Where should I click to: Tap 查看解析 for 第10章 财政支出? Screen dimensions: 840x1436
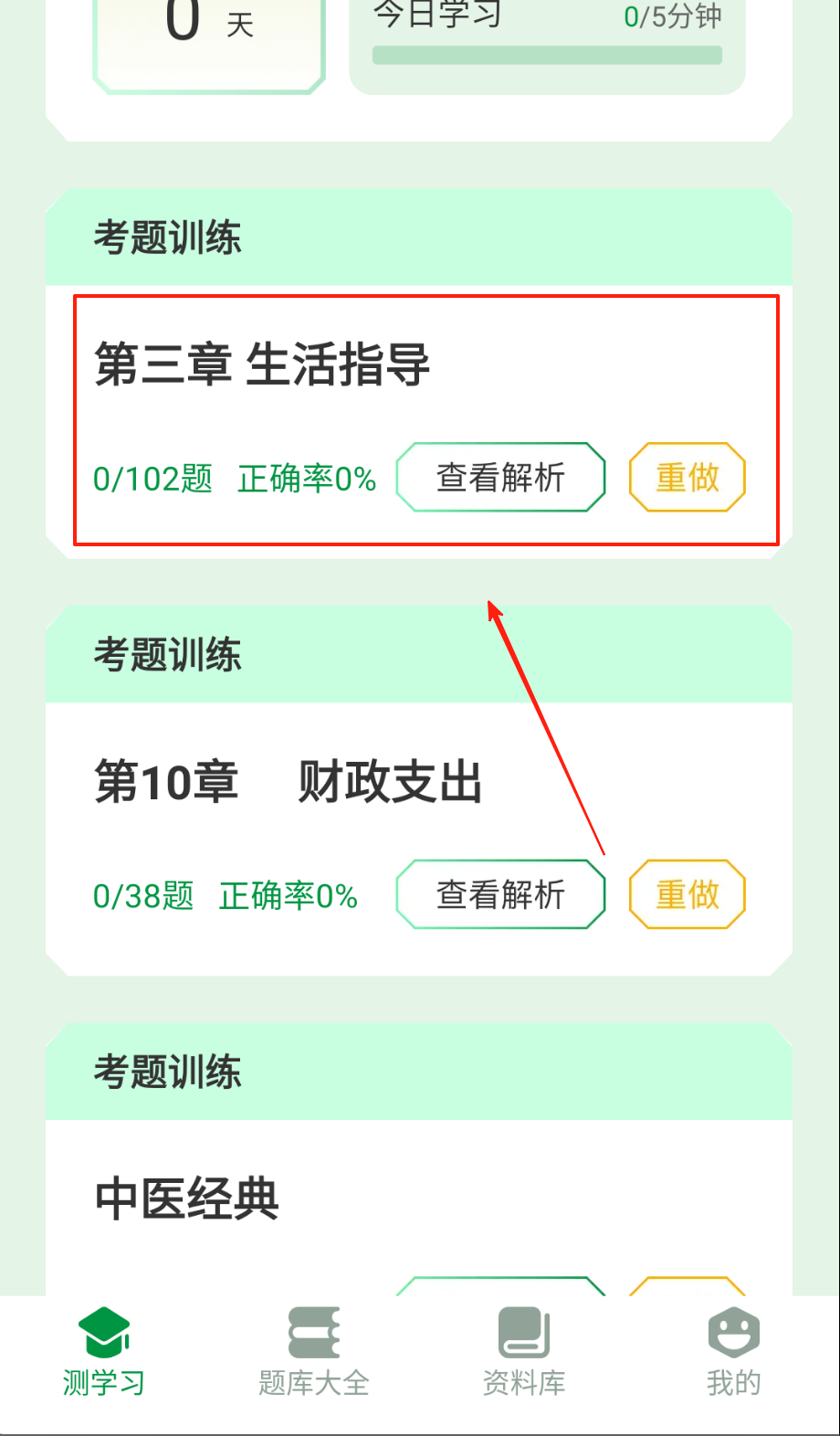coord(500,894)
